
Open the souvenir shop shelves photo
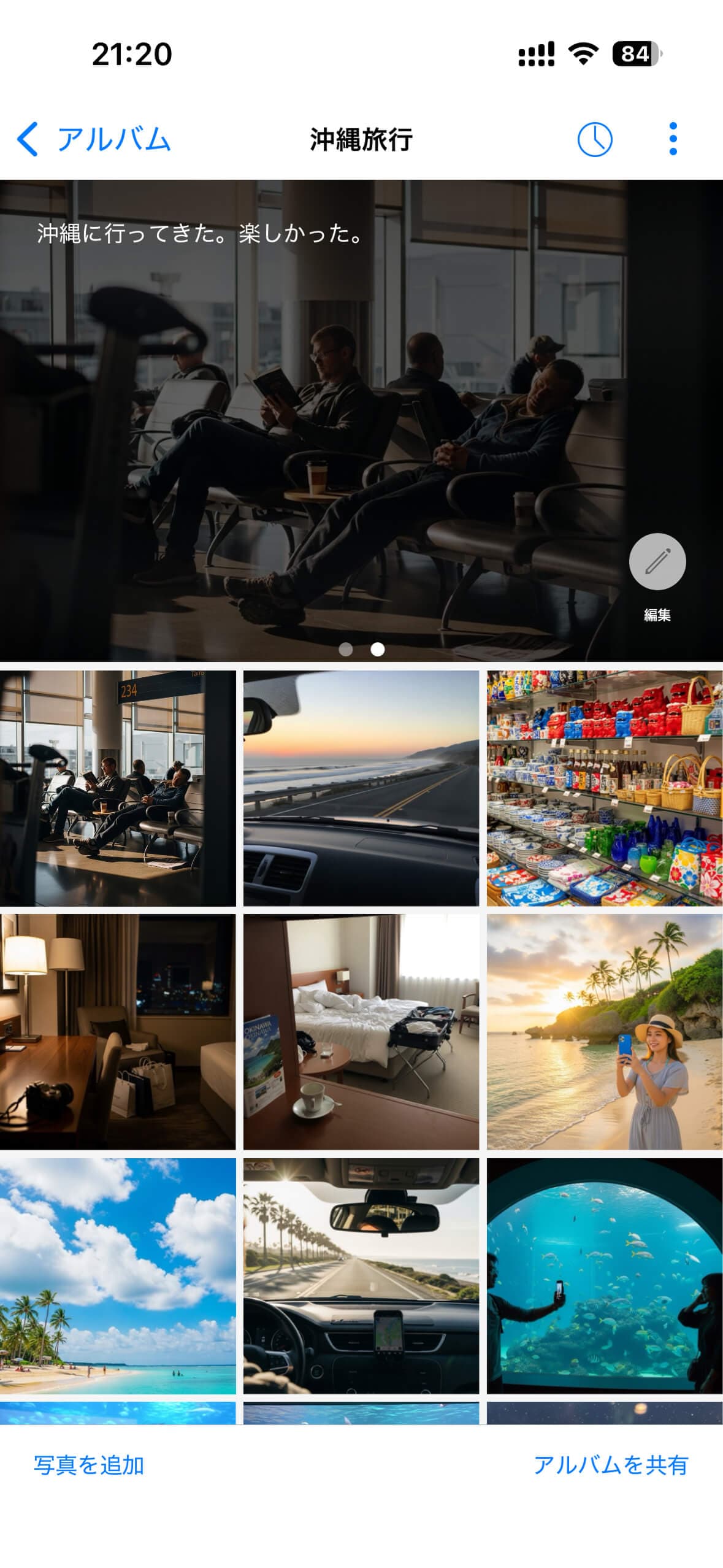[604, 788]
